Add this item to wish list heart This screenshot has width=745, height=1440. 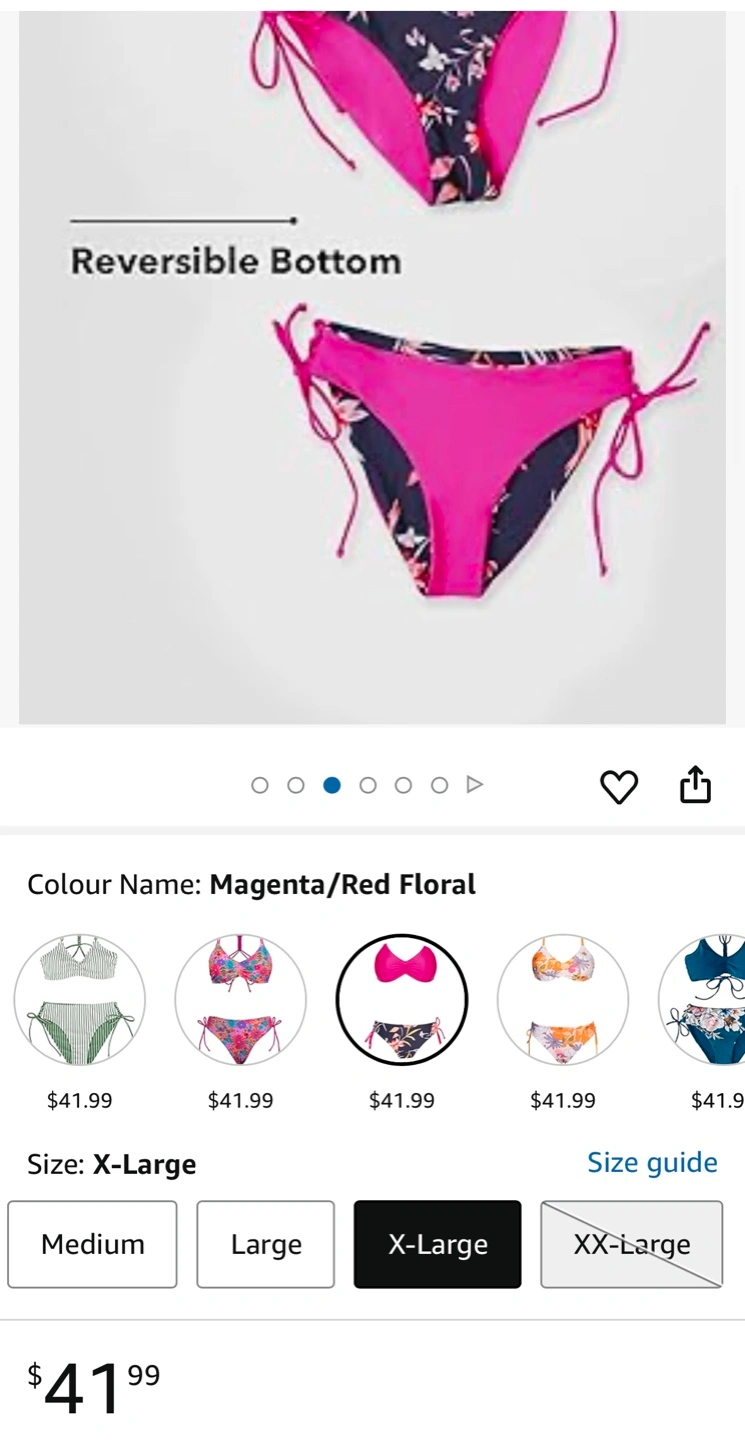click(x=618, y=786)
